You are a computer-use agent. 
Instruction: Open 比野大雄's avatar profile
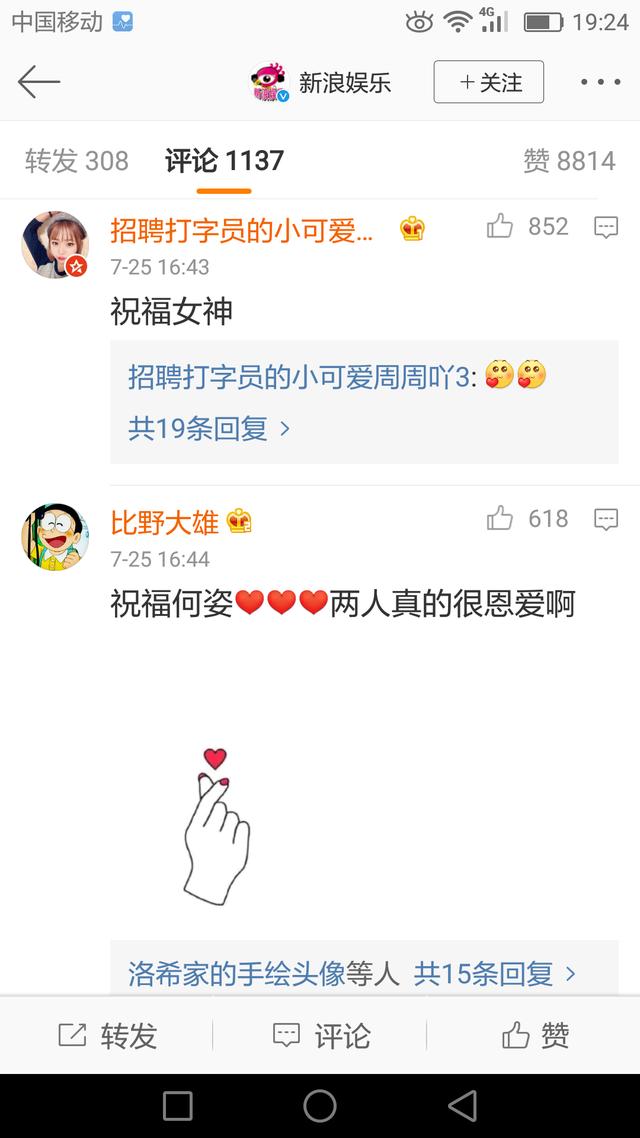pos(56,537)
